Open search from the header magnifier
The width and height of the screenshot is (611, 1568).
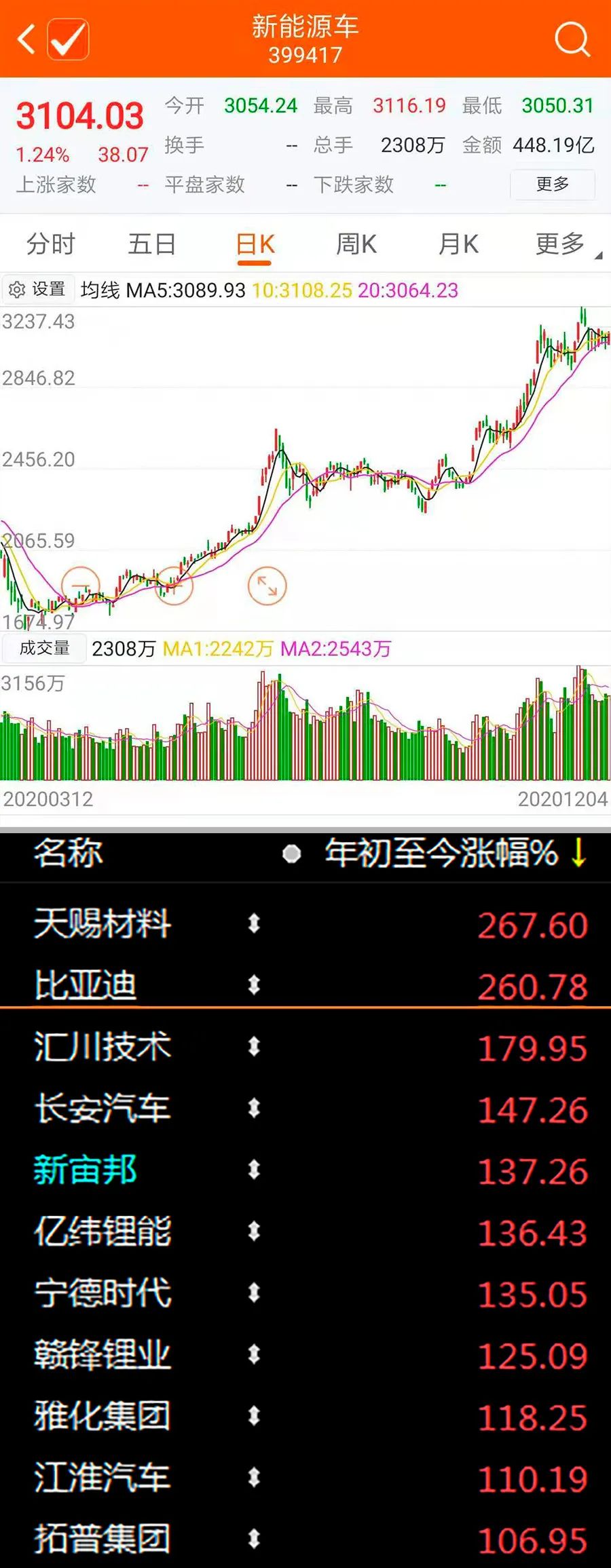click(x=572, y=39)
